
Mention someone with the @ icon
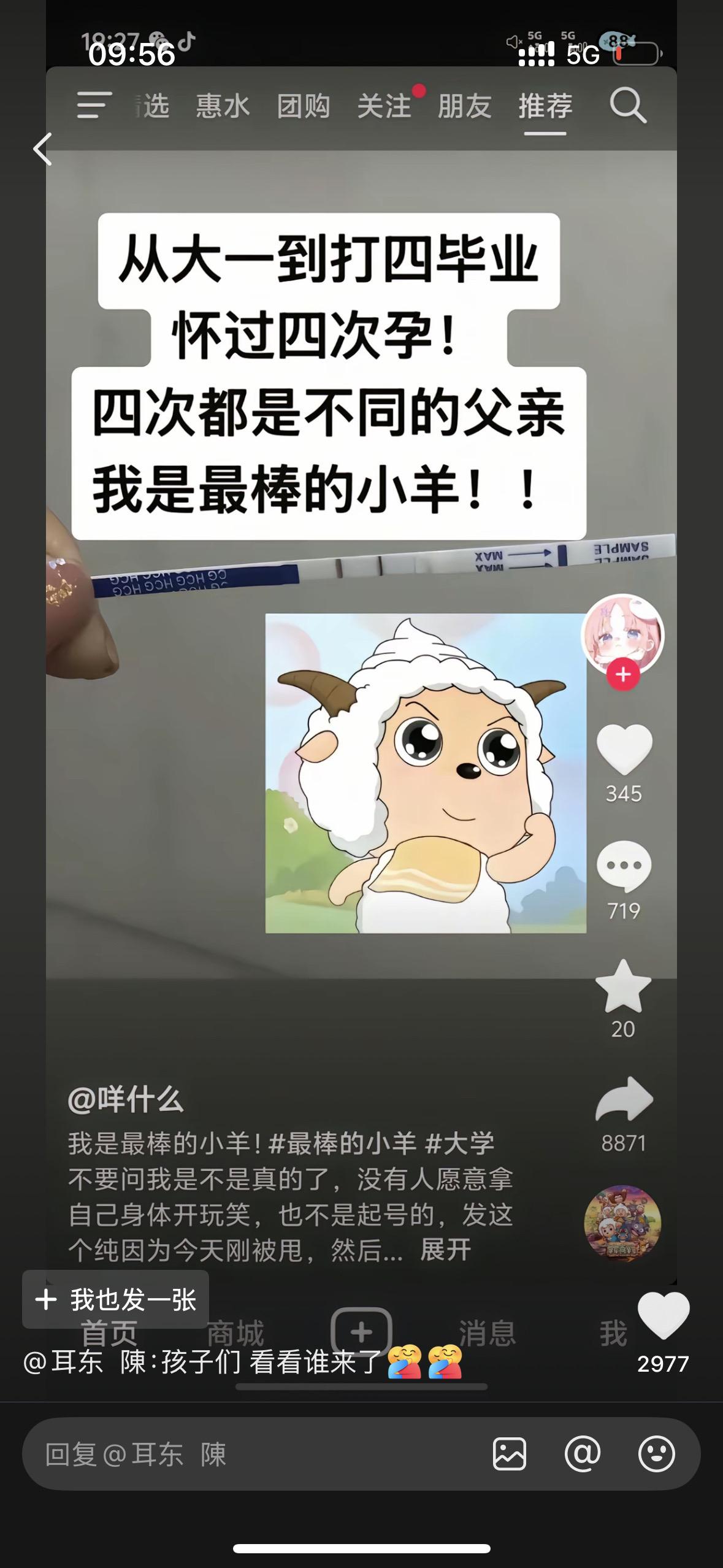[x=582, y=1454]
